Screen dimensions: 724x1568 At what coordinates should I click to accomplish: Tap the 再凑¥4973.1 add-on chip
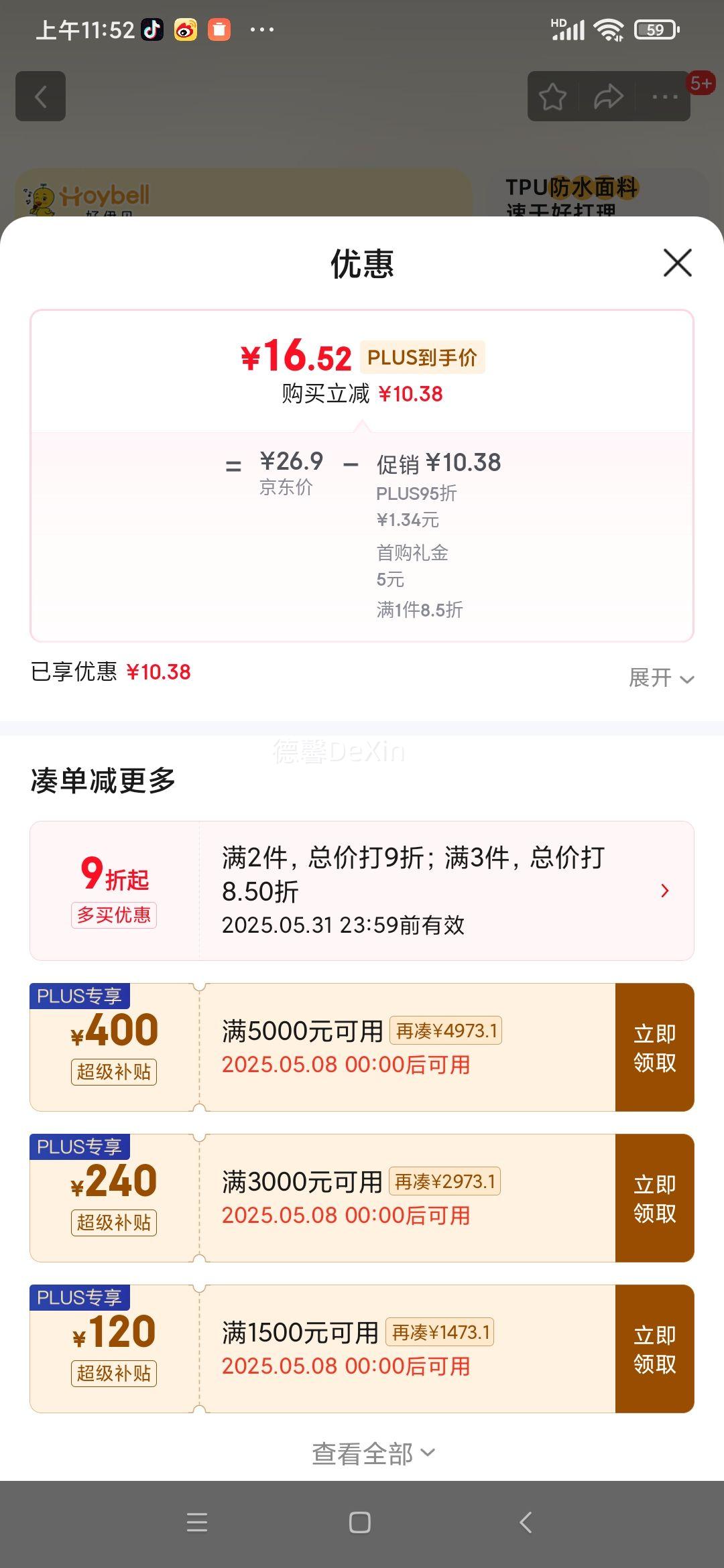[446, 1031]
